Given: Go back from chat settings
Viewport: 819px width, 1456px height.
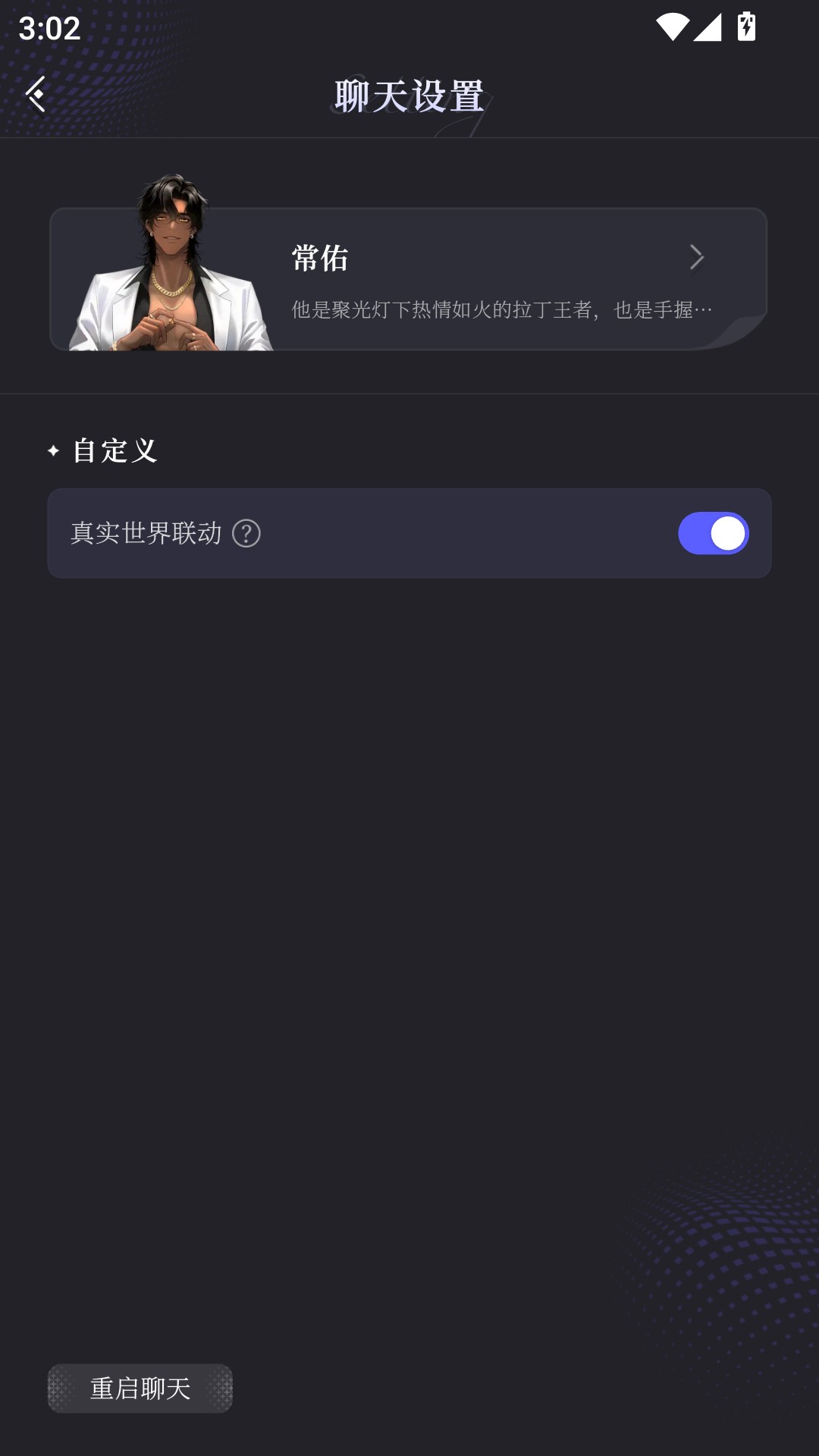Looking at the screenshot, I should [x=36, y=94].
